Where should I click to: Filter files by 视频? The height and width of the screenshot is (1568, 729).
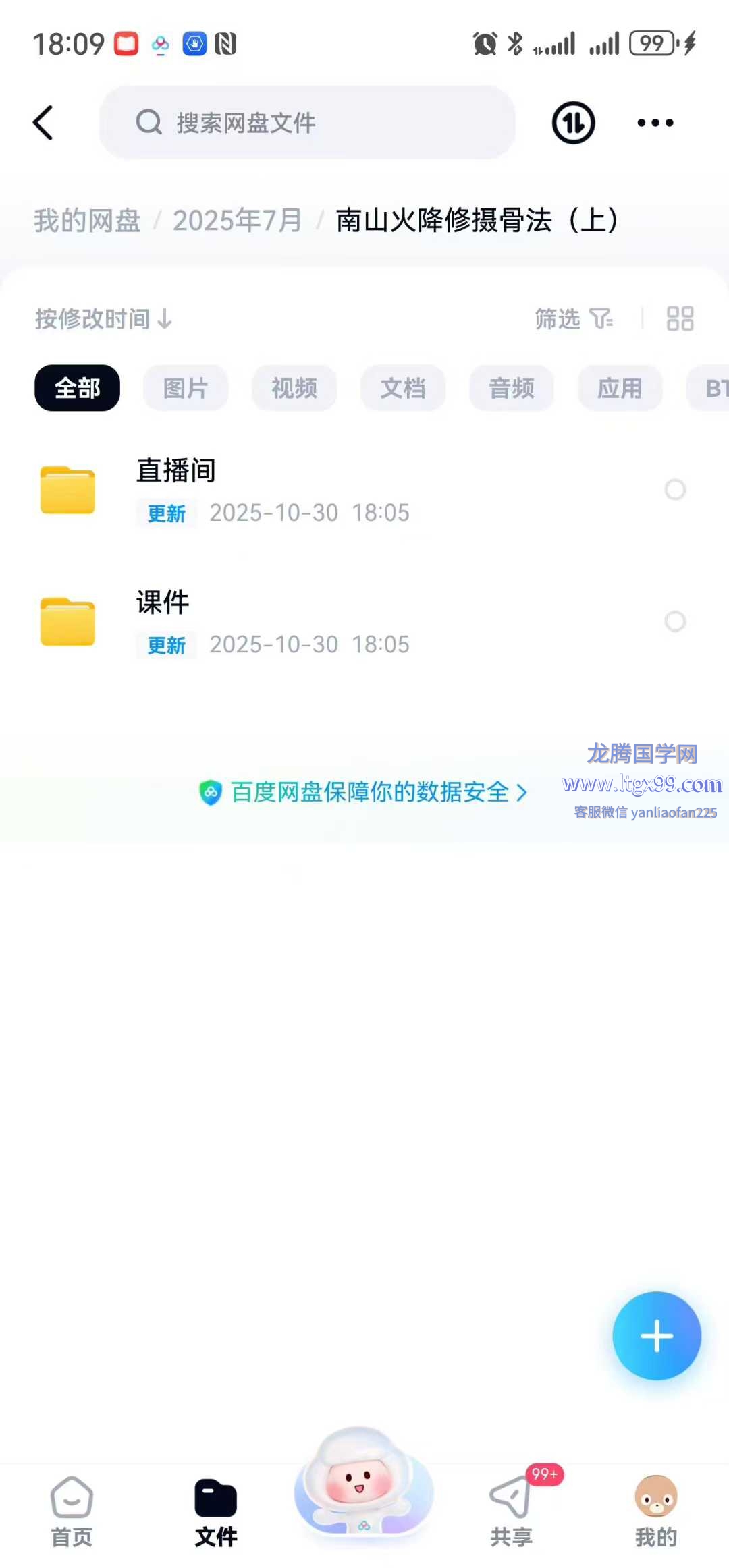click(294, 388)
